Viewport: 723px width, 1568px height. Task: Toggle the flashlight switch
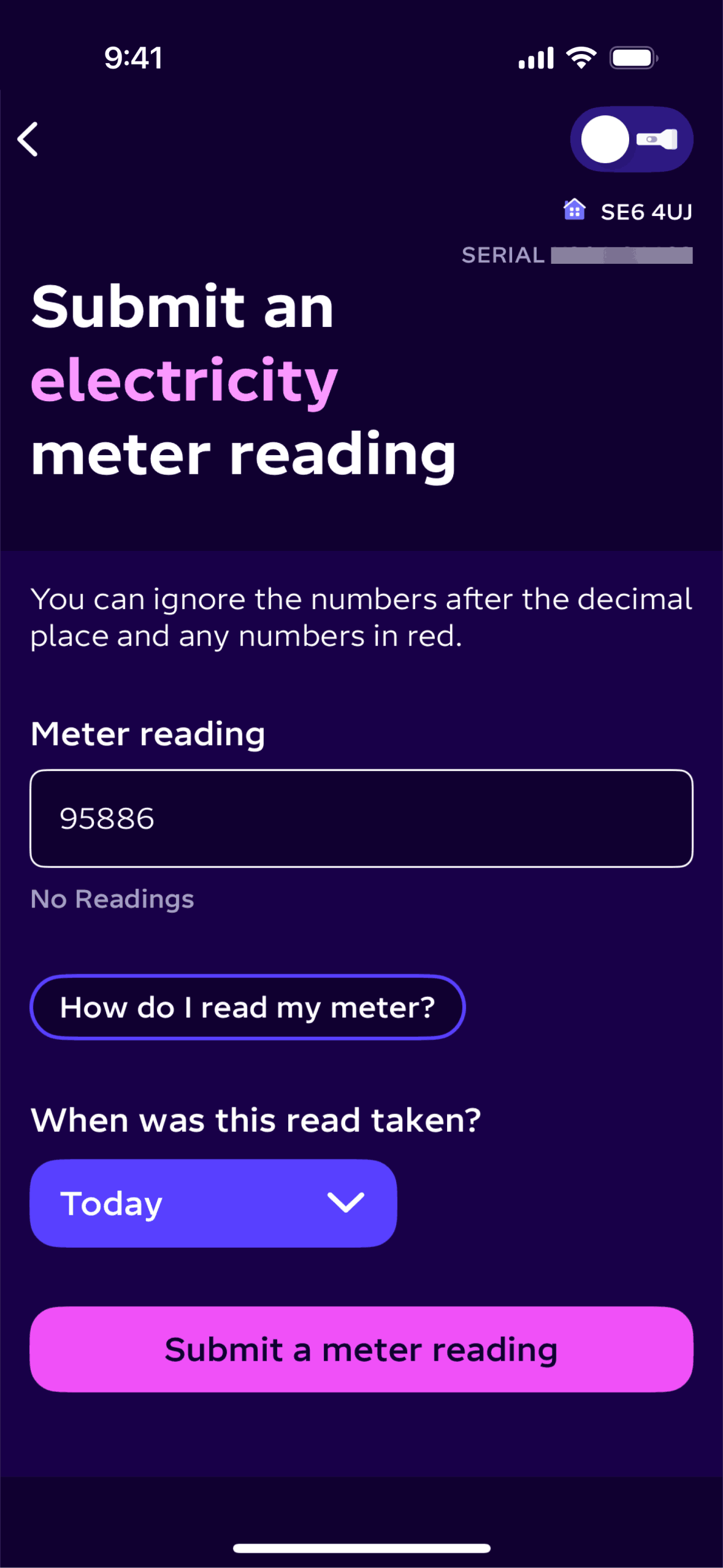point(632,139)
